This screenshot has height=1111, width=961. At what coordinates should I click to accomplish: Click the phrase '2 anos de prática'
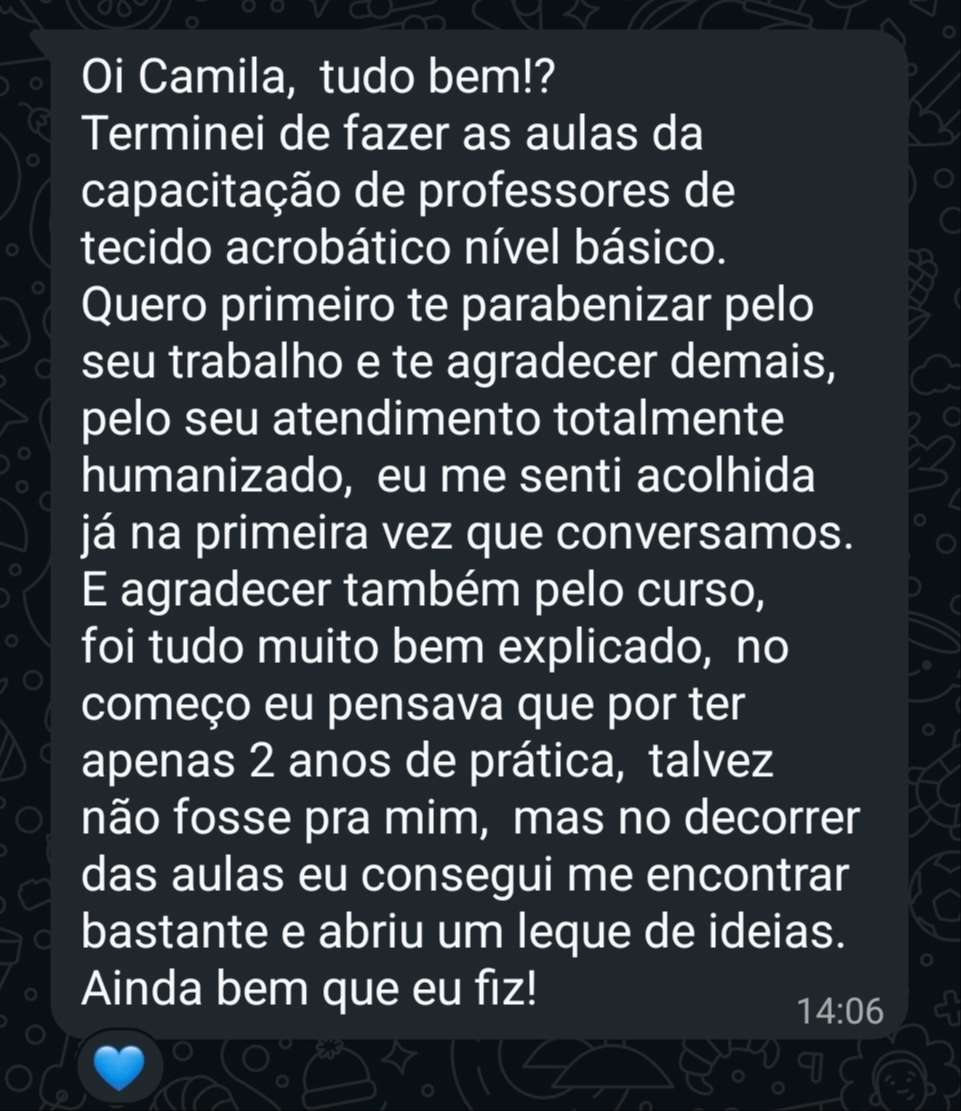(340, 760)
